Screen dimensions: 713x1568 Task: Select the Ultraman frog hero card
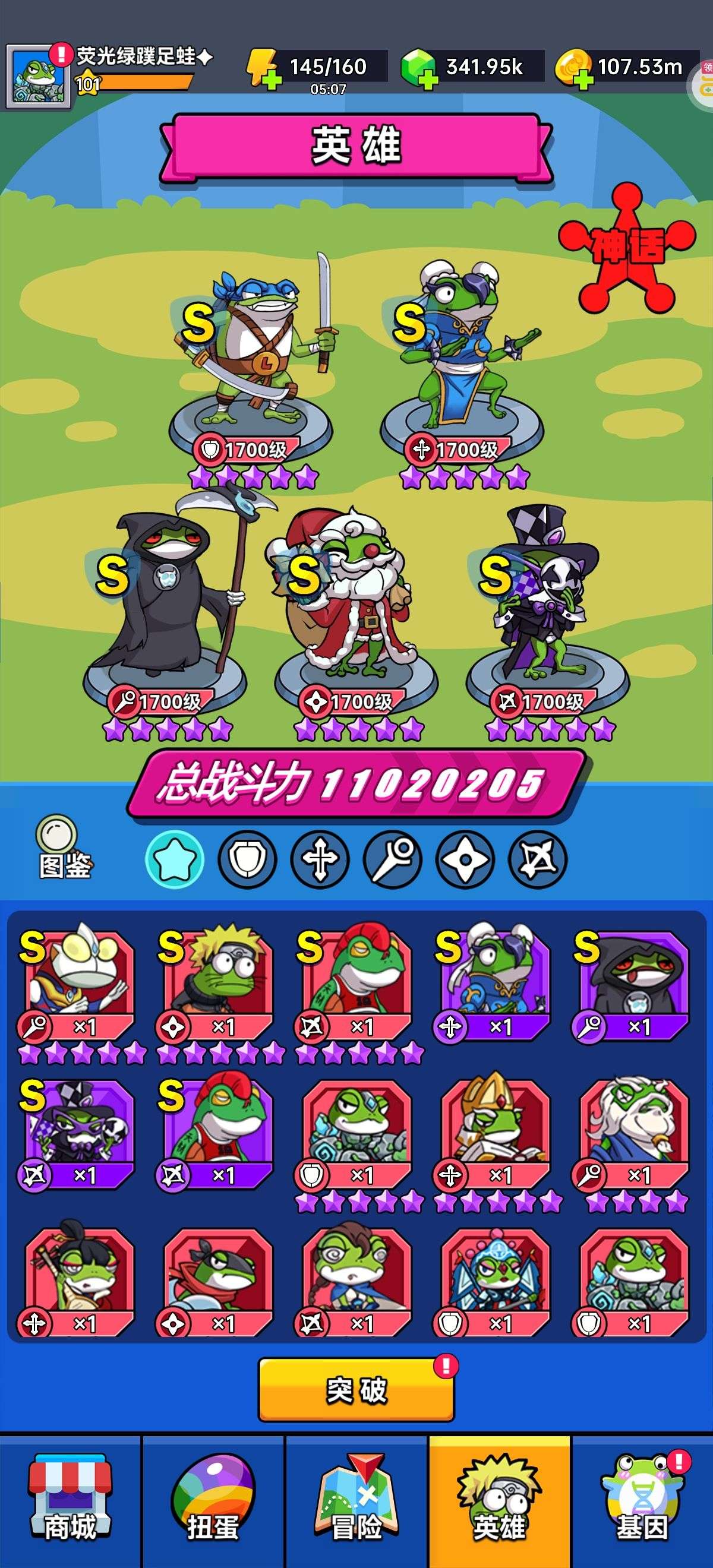79,981
